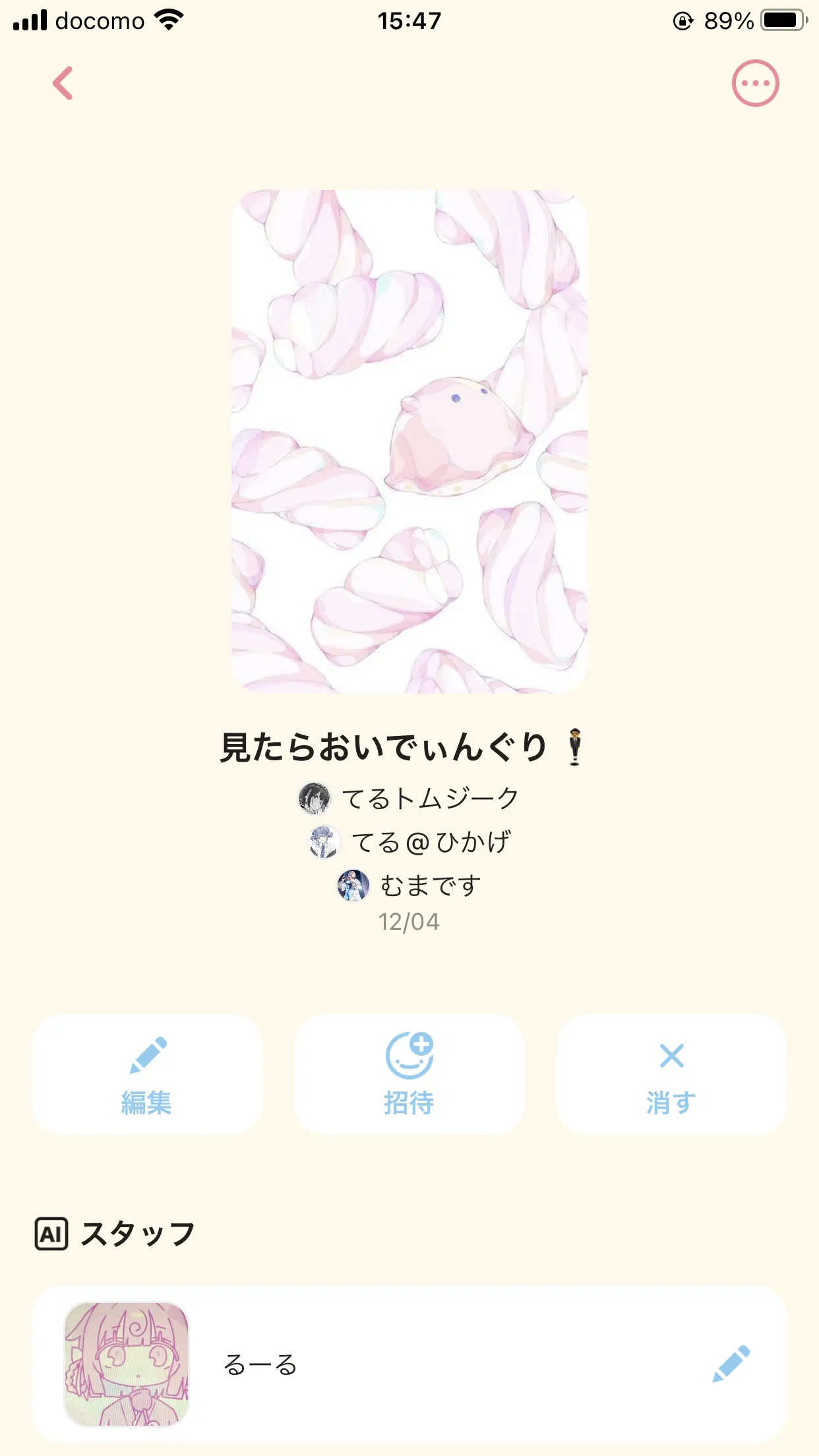Go back using the pink arrow
Image resolution: width=819 pixels, height=1456 pixels.
[x=63, y=84]
